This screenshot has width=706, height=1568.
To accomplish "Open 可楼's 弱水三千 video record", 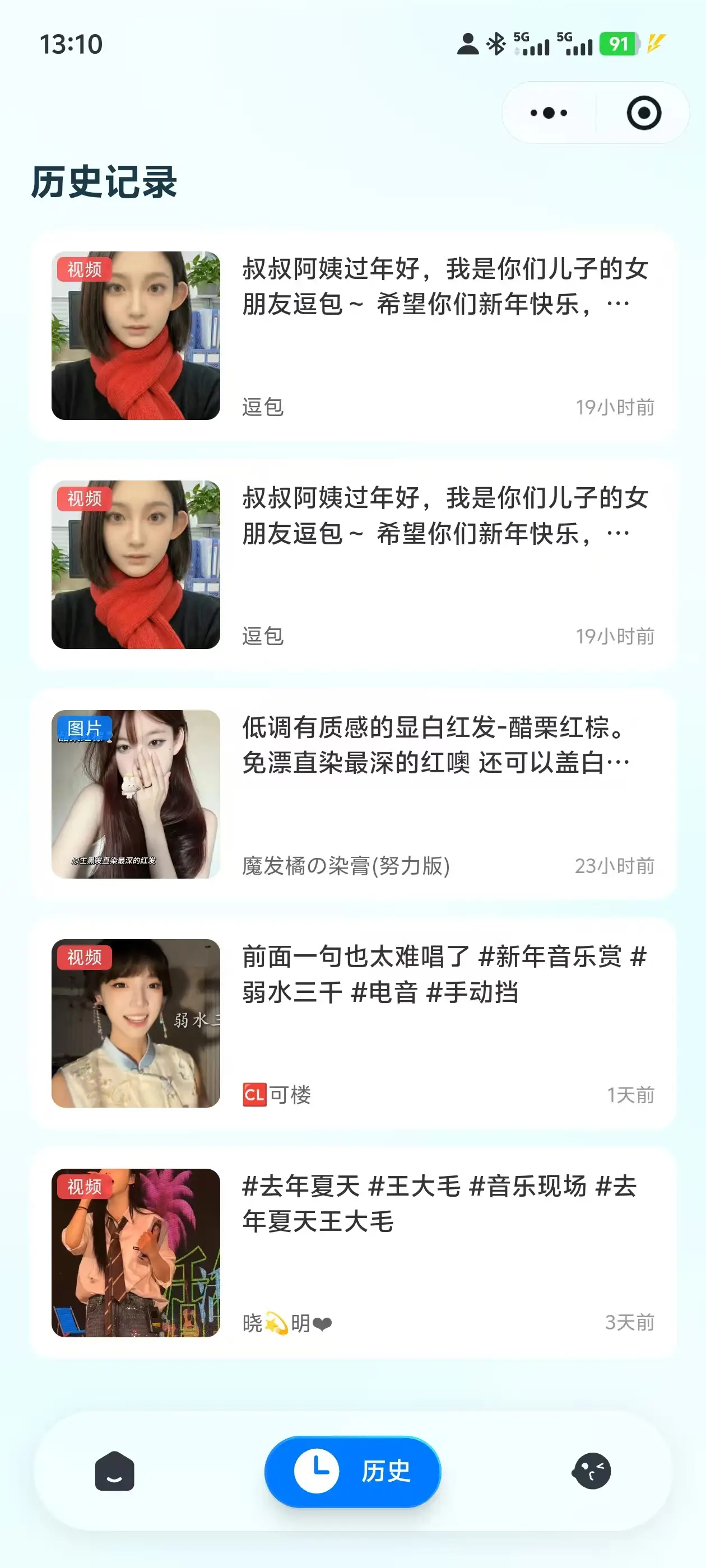I will coord(354,1023).
